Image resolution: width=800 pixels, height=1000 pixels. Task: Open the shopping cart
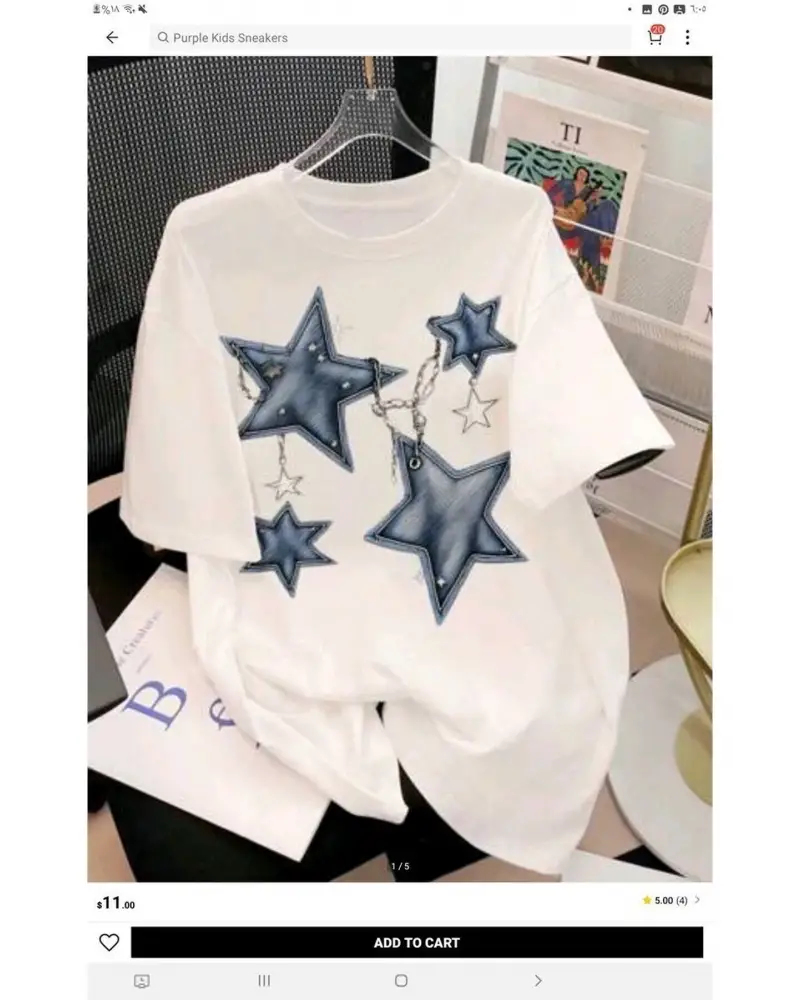656,37
